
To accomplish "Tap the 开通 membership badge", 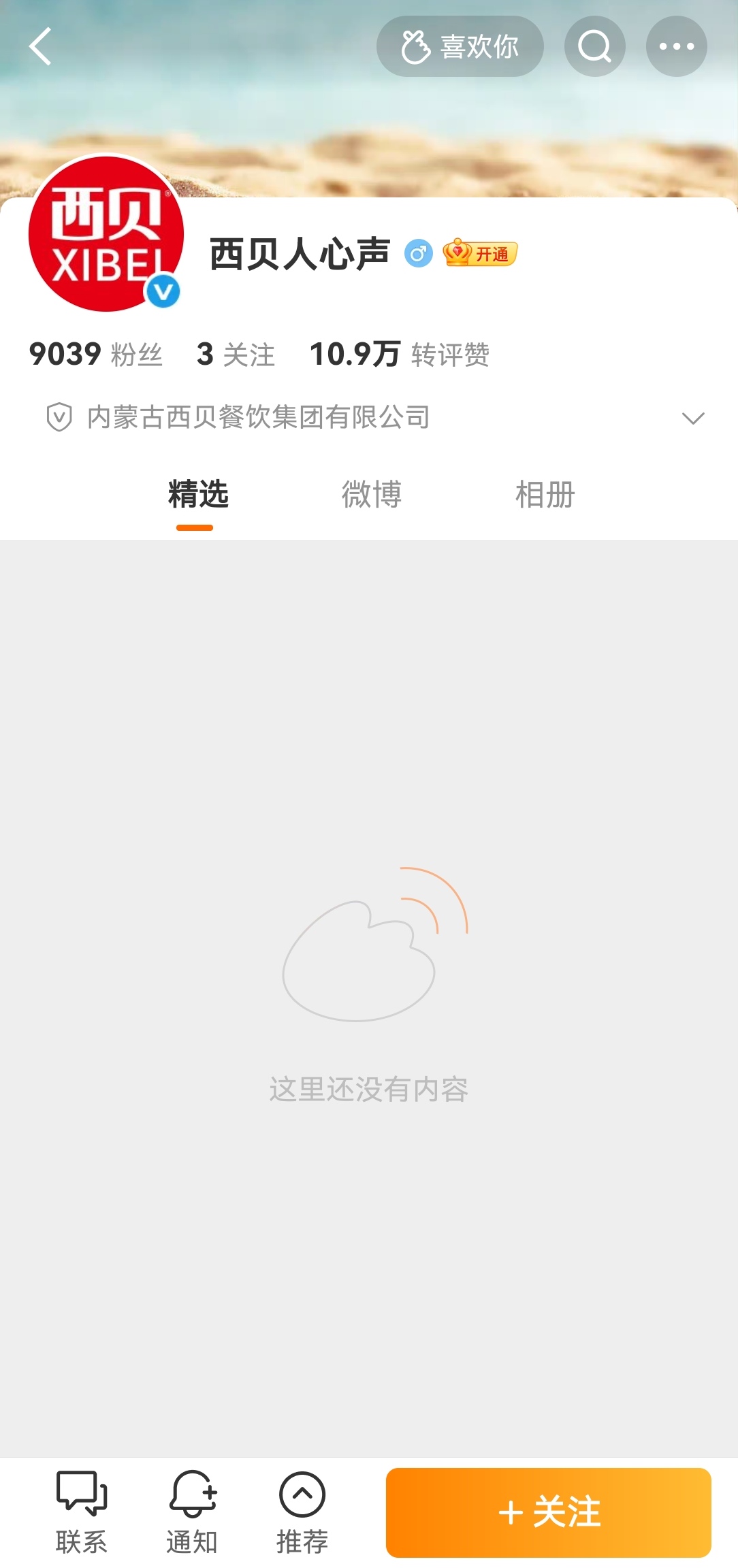I will click(481, 254).
